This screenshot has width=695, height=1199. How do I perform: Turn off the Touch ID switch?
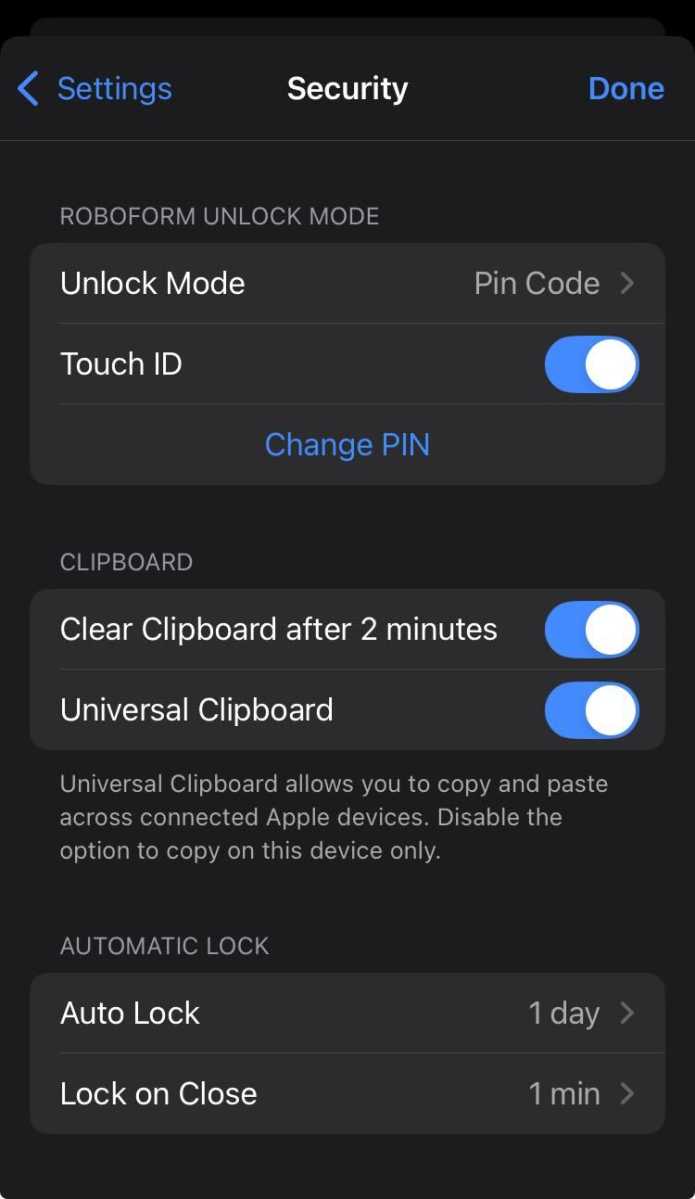click(x=591, y=364)
